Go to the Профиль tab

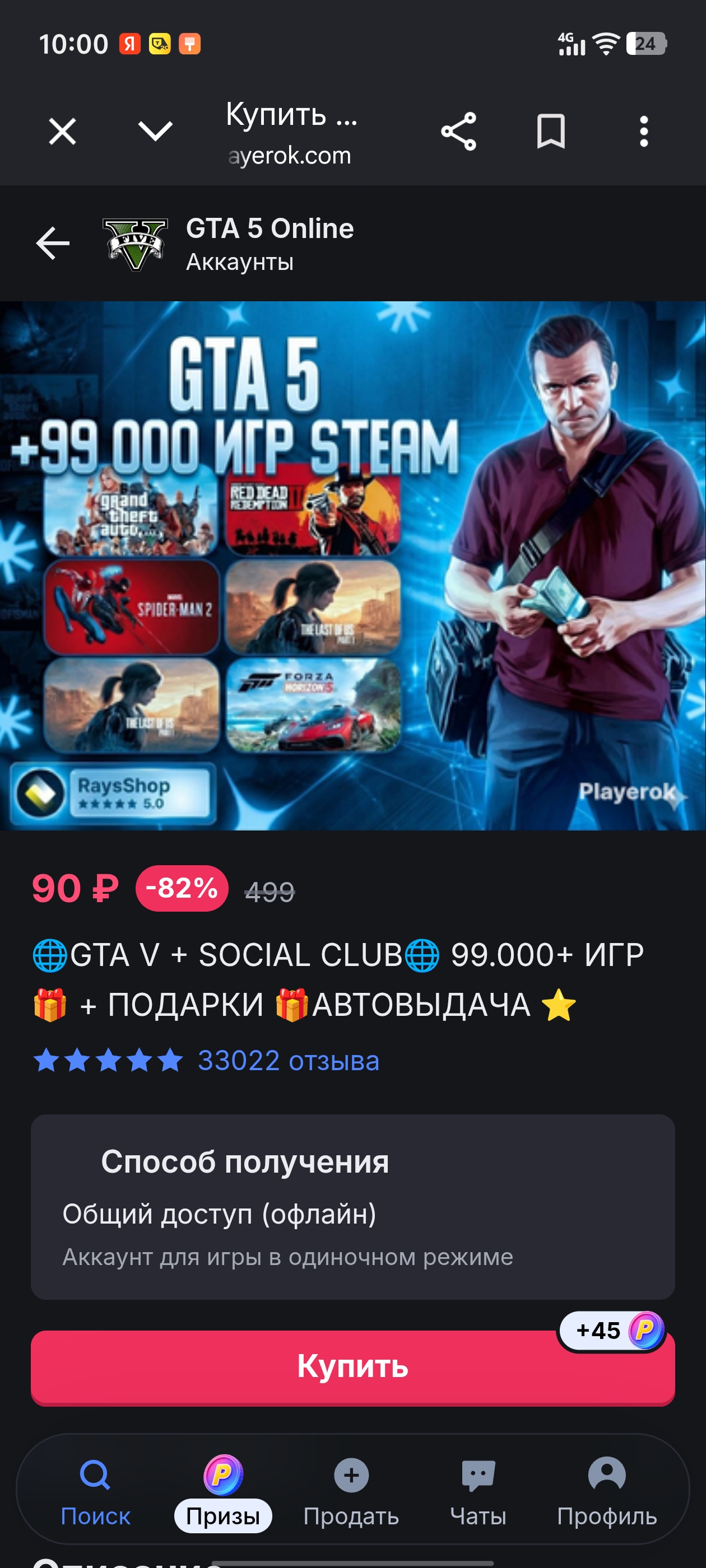pyautogui.click(x=607, y=1492)
